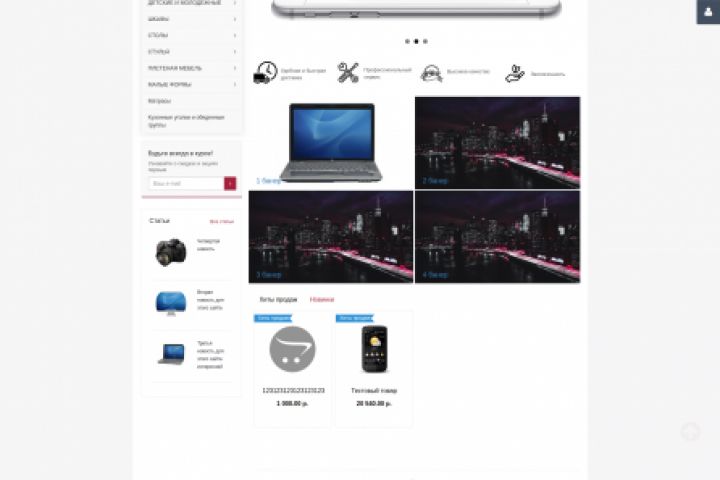Switch to the Хиты продаж tab
720x480 pixels.
coord(278,299)
